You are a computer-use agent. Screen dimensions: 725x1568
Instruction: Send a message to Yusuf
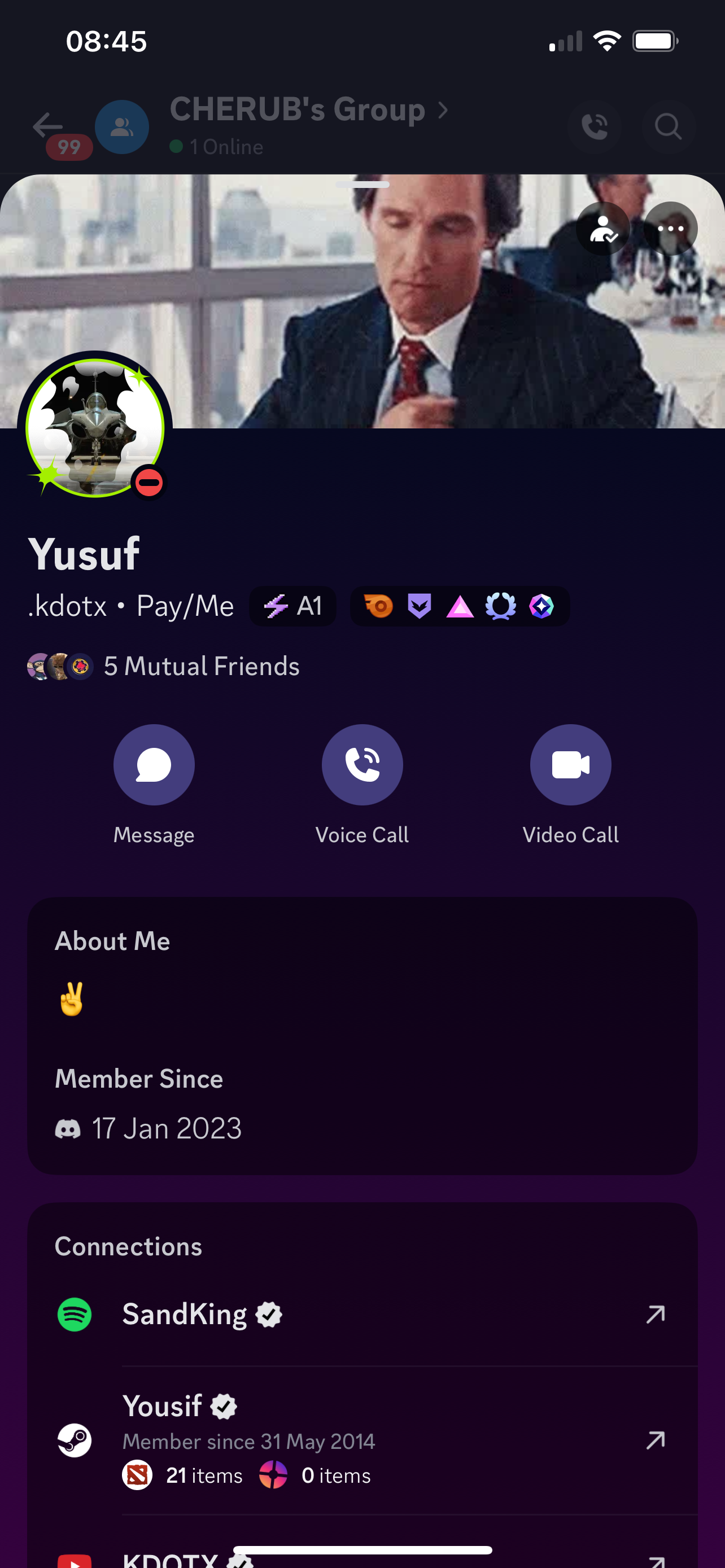pyautogui.click(x=154, y=764)
